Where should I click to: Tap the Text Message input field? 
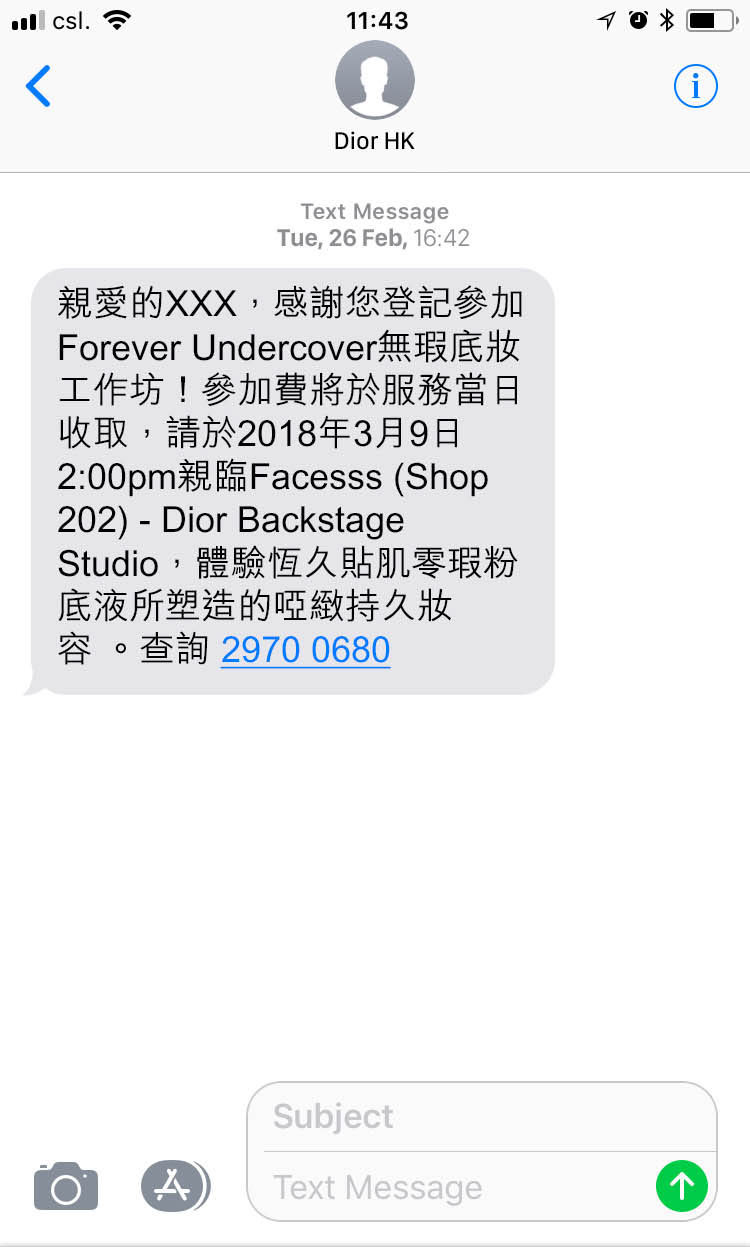coord(455,1187)
